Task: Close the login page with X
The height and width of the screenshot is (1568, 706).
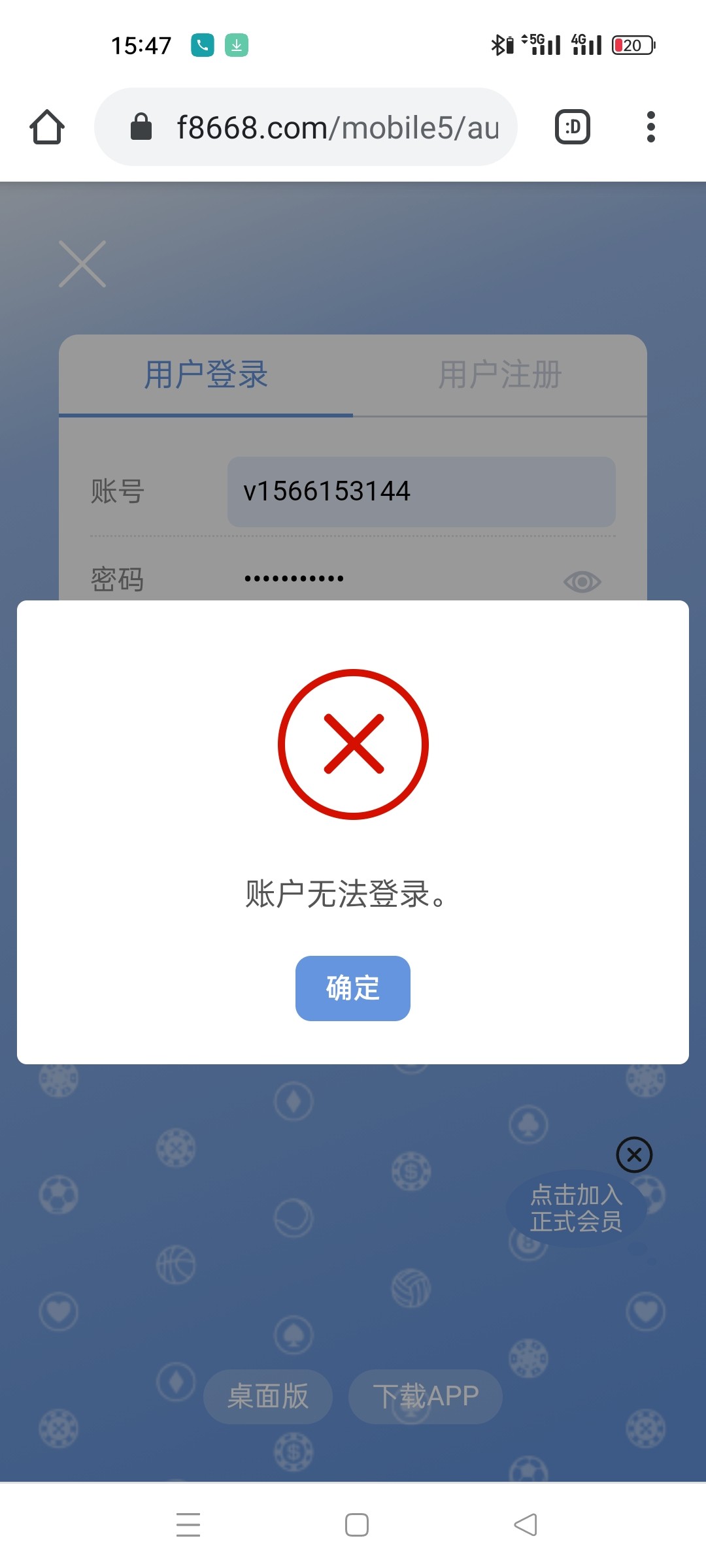Action: 82,264
